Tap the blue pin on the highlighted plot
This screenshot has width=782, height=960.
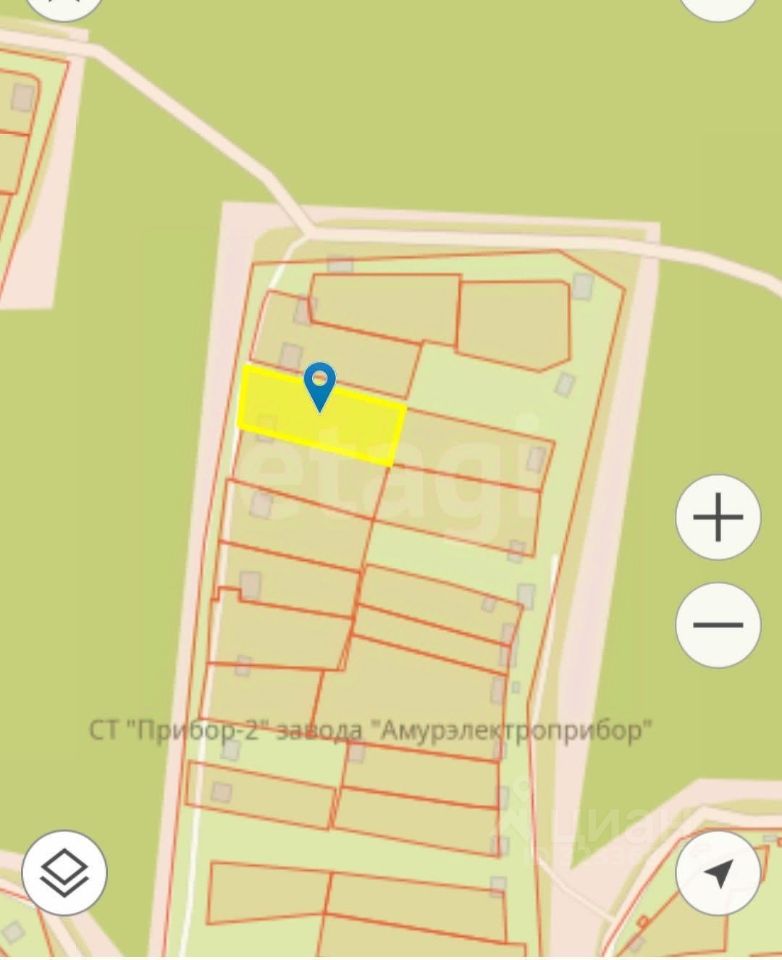pyautogui.click(x=319, y=385)
